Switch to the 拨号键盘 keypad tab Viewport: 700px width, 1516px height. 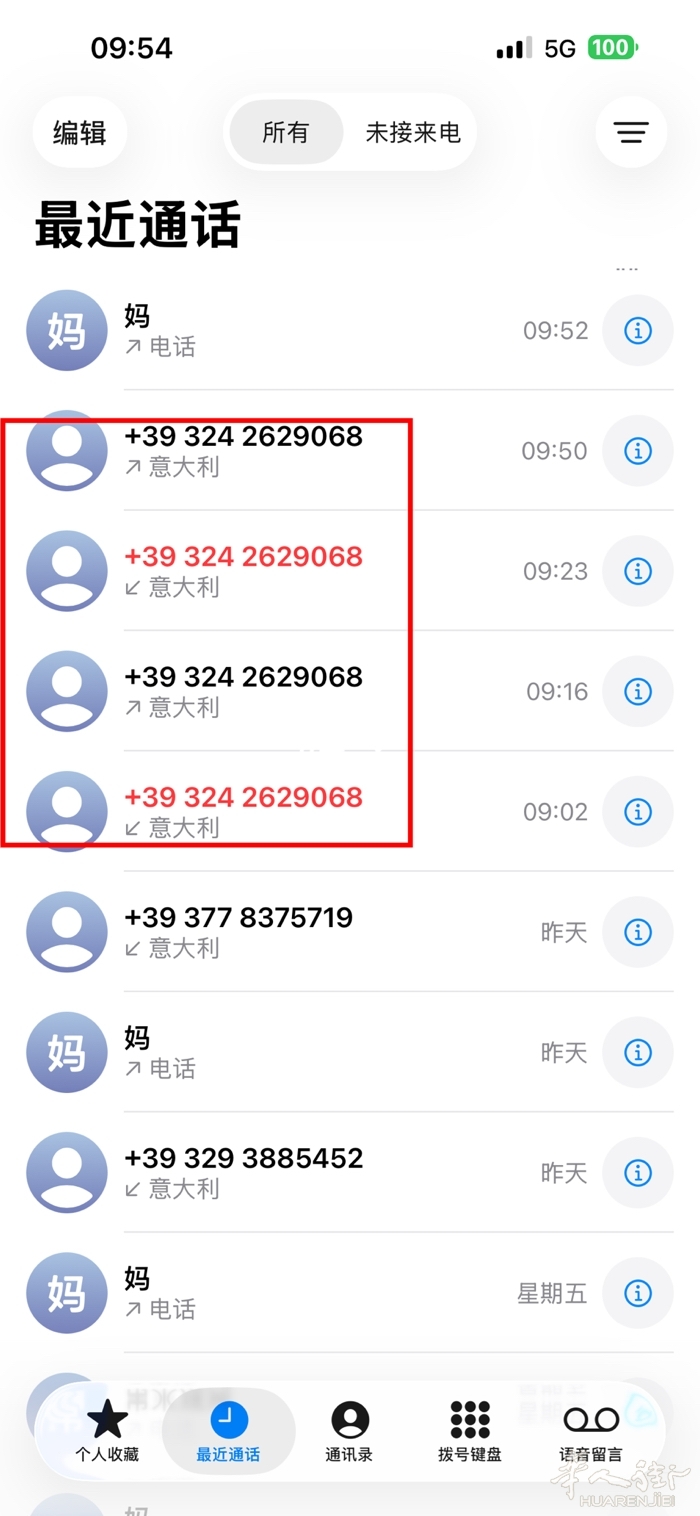[x=469, y=1431]
